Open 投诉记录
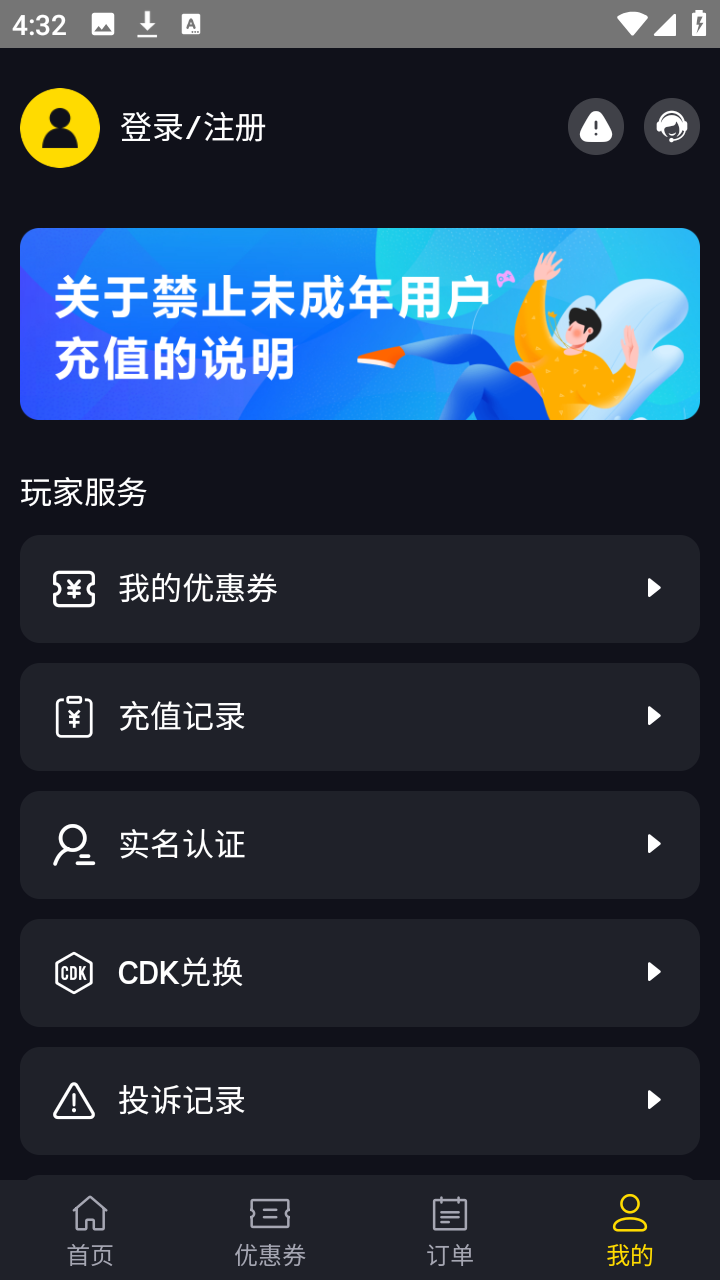The width and height of the screenshot is (720, 1280). [x=360, y=1100]
